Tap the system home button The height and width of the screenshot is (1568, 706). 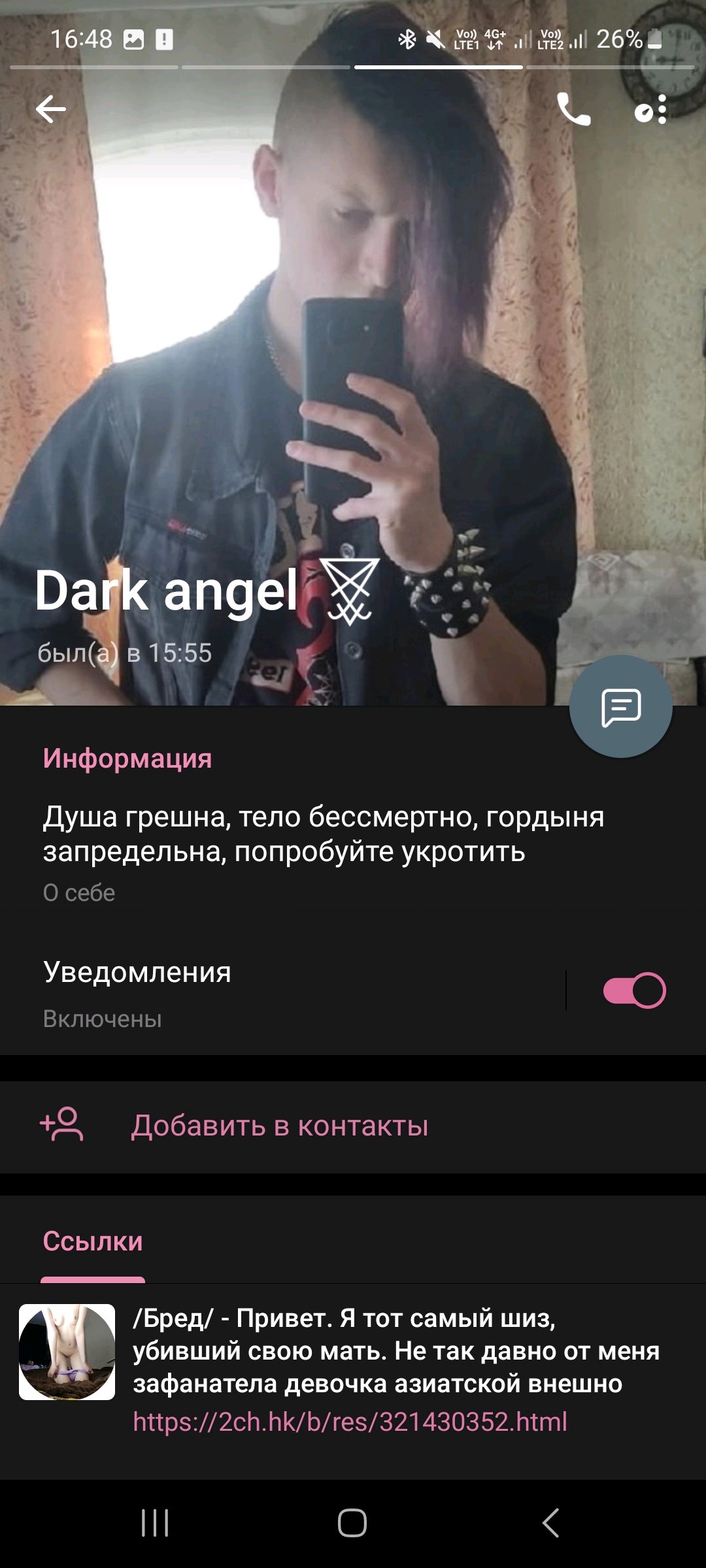(x=352, y=1523)
